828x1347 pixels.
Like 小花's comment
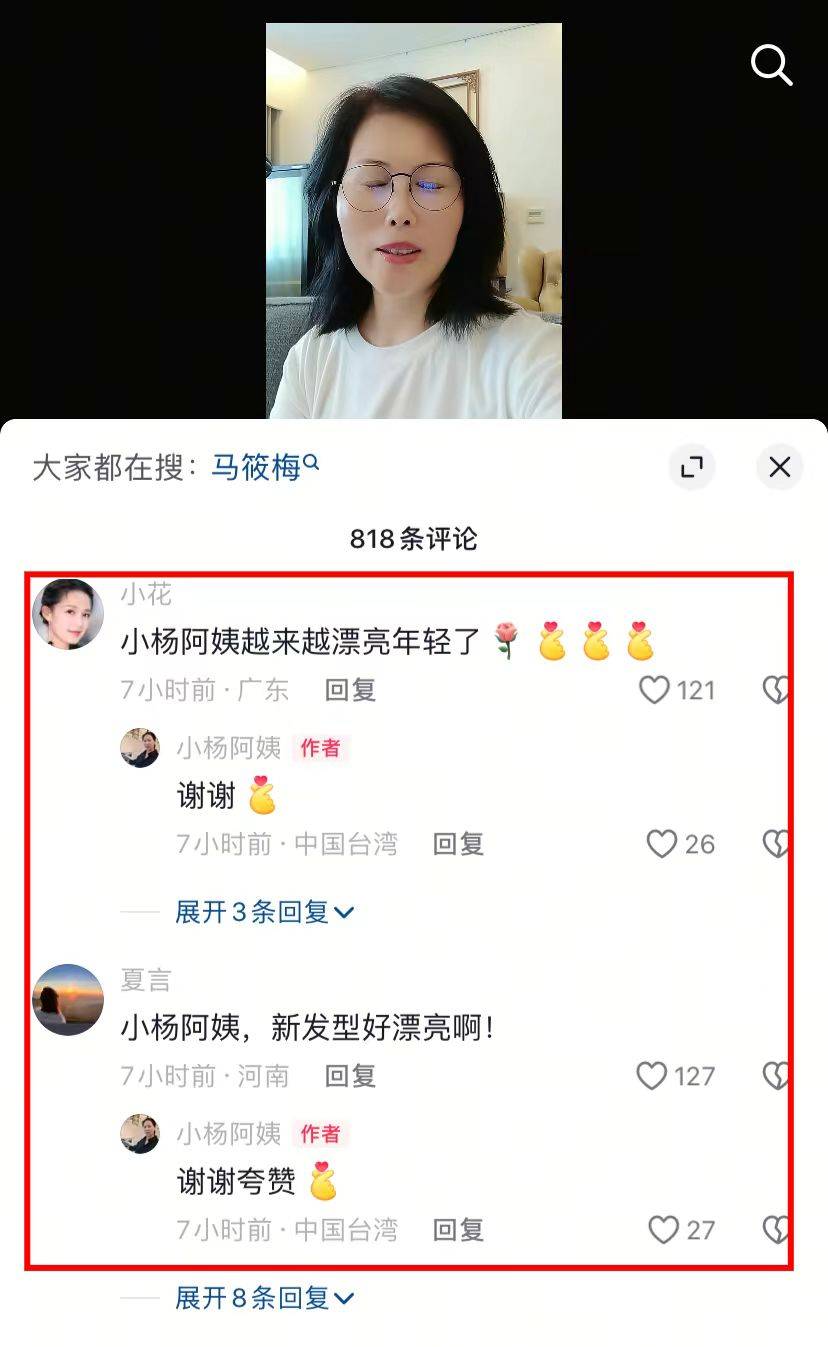click(655, 690)
